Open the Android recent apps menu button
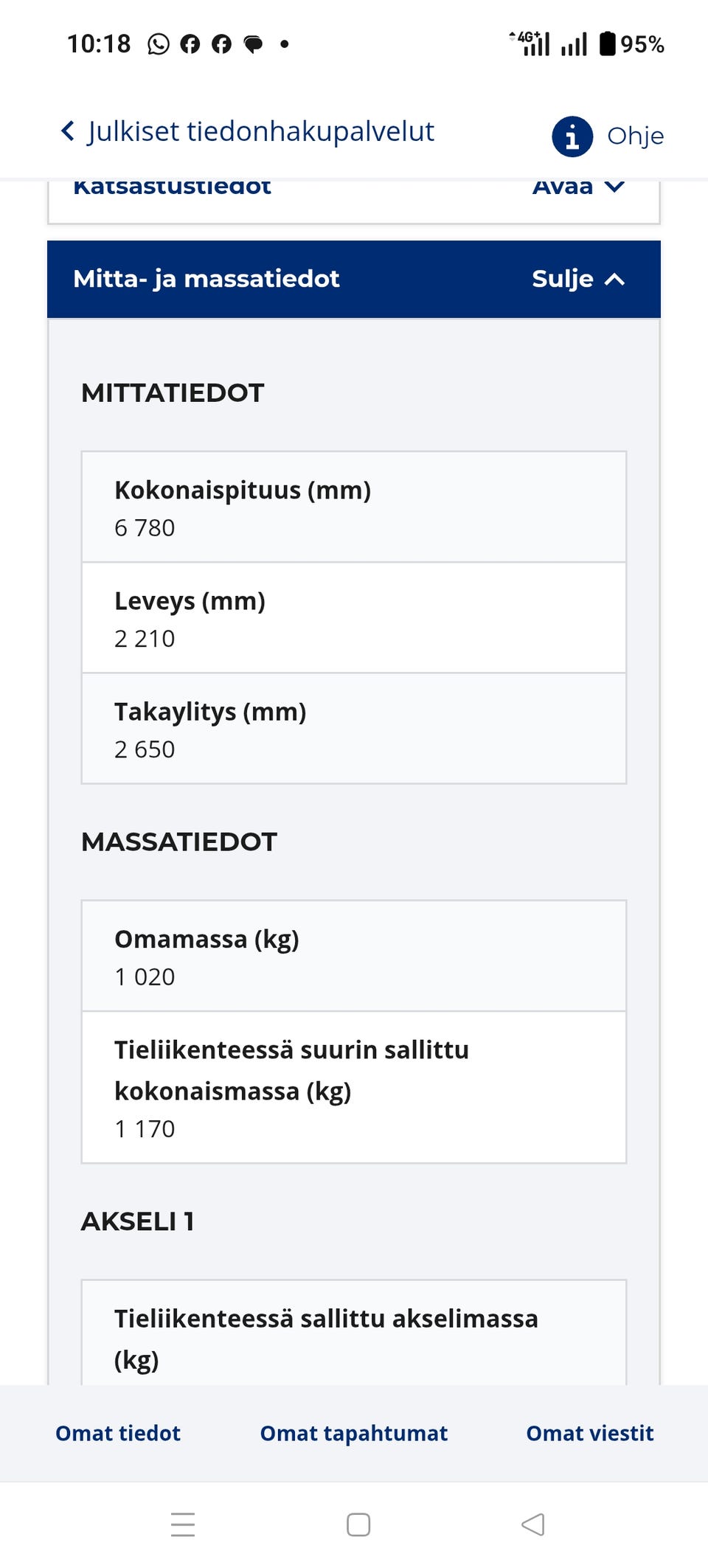The image size is (708, 1568). click(183, 1525)
